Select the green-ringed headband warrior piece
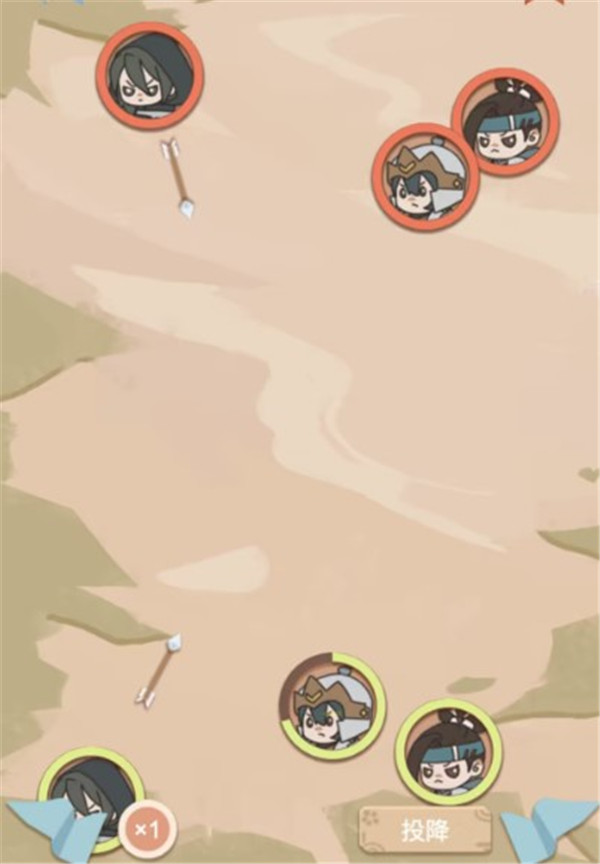600x864 pixels. tap(447, 750)
